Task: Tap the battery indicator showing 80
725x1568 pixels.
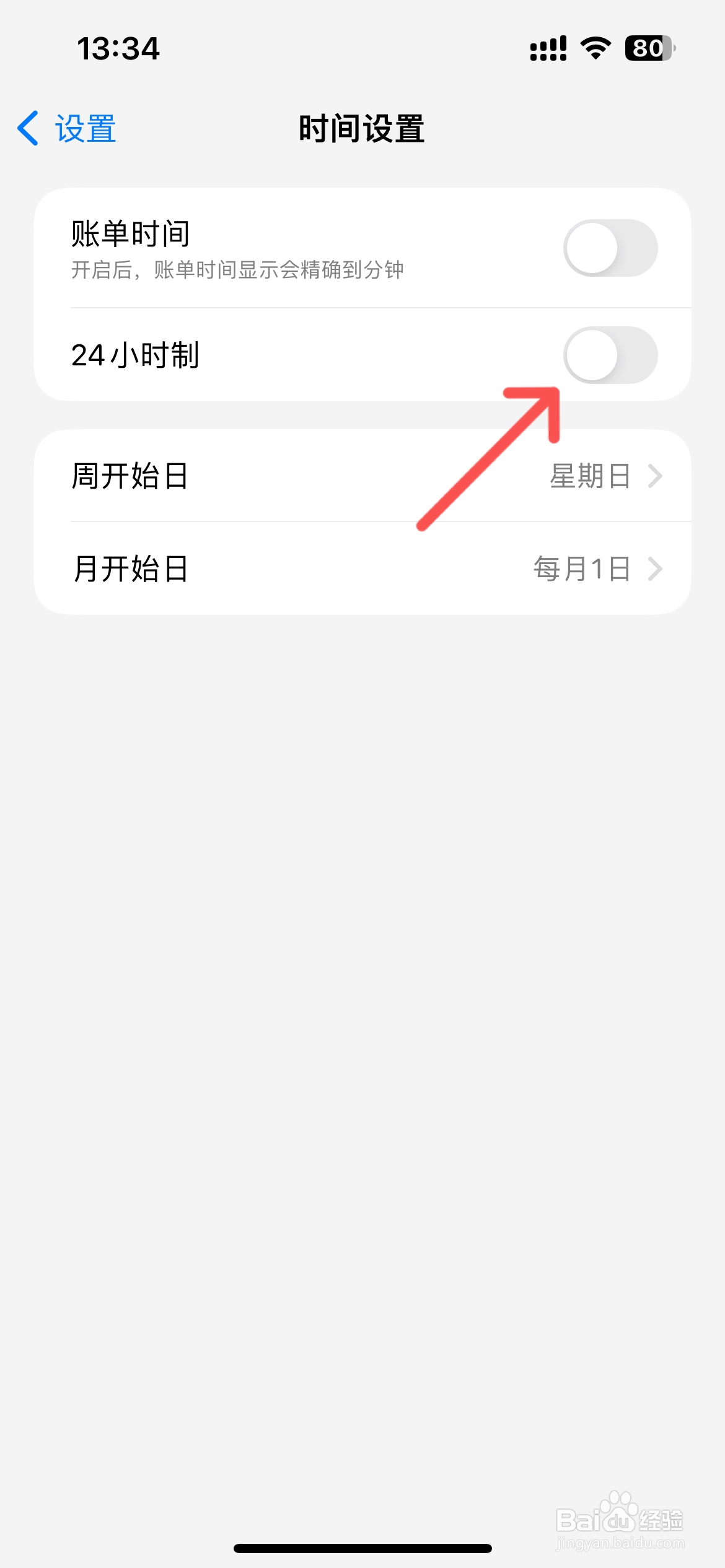Action: [646, 48]
